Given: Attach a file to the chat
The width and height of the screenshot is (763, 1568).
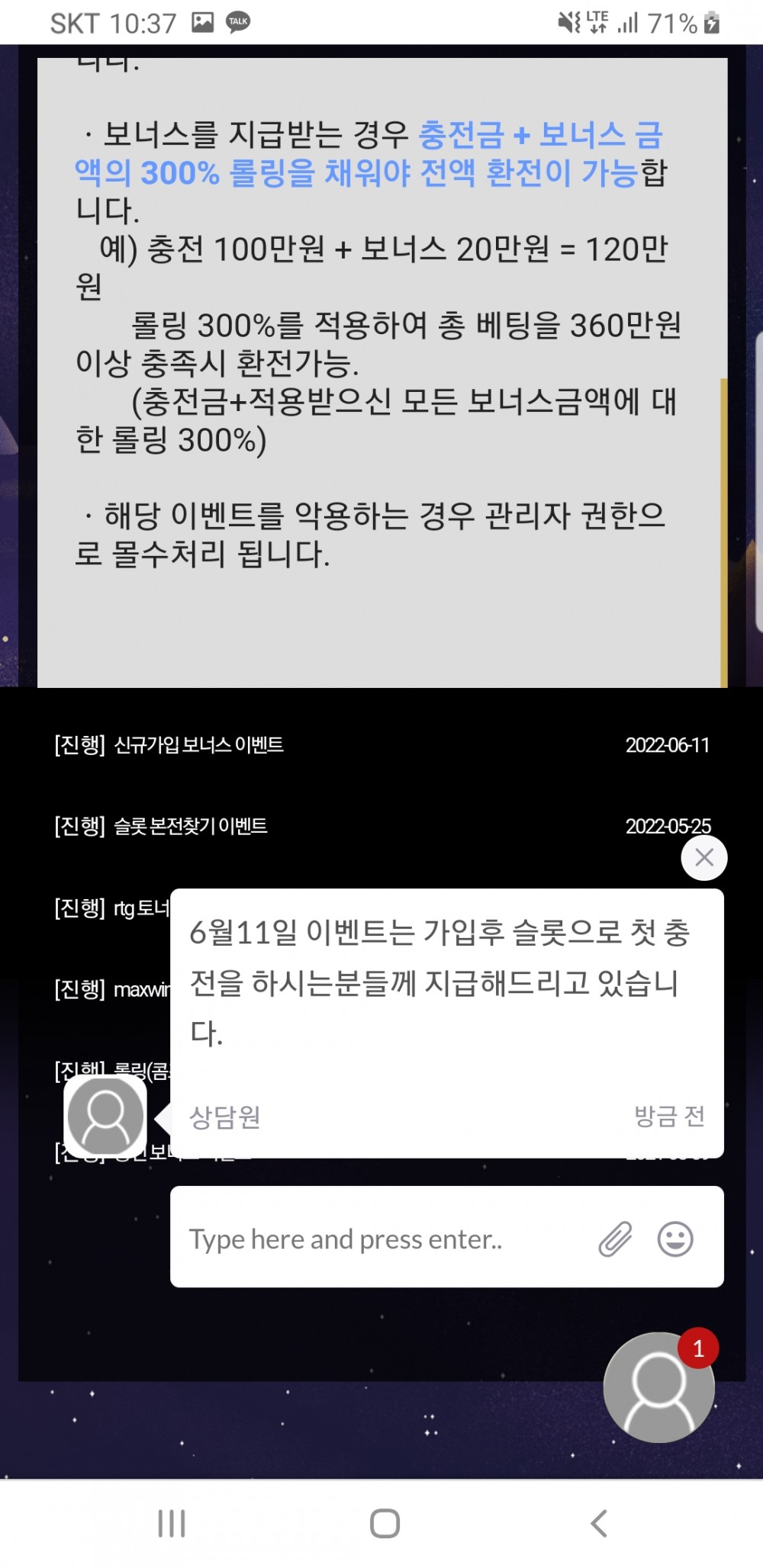Looking at the screenshot, I should tap(615, 1239).
